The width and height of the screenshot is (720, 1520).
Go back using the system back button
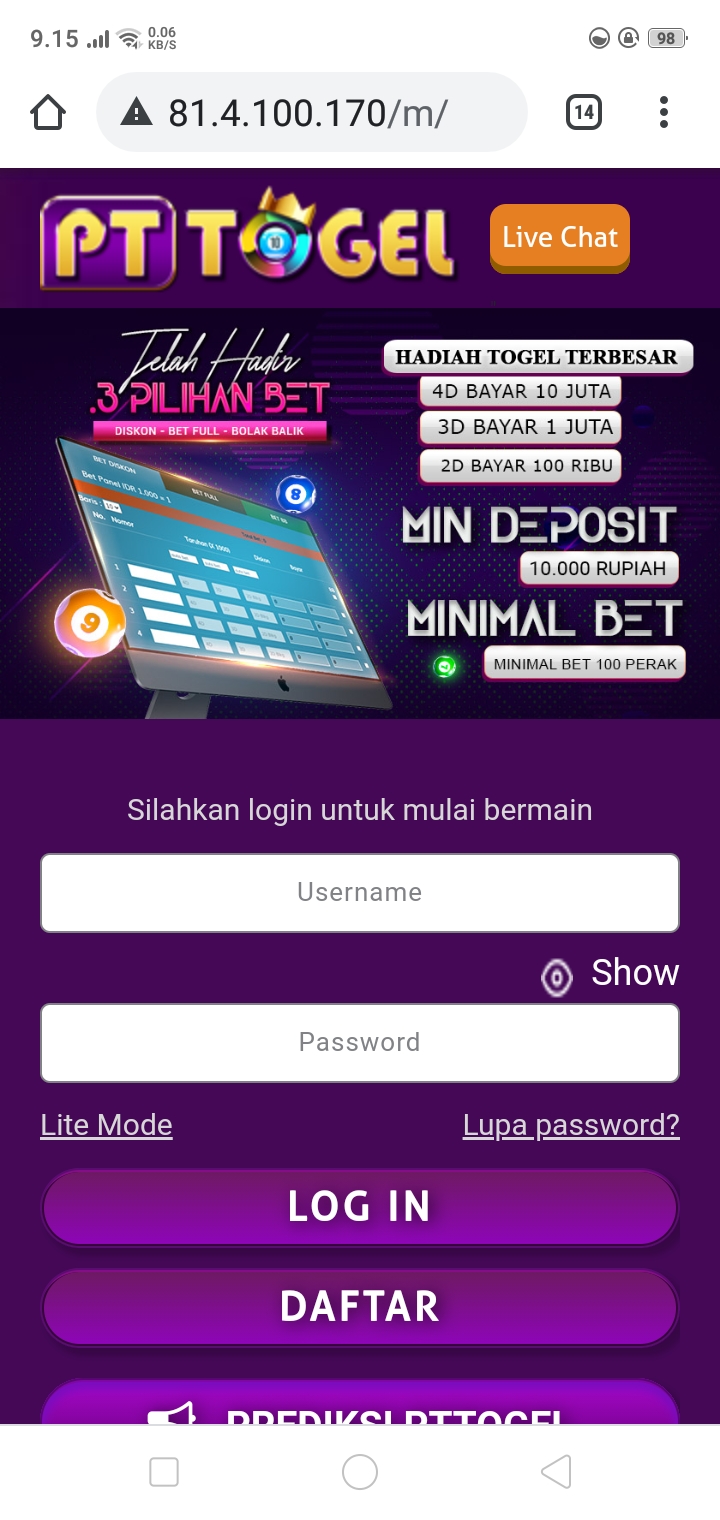(556, 1472)
